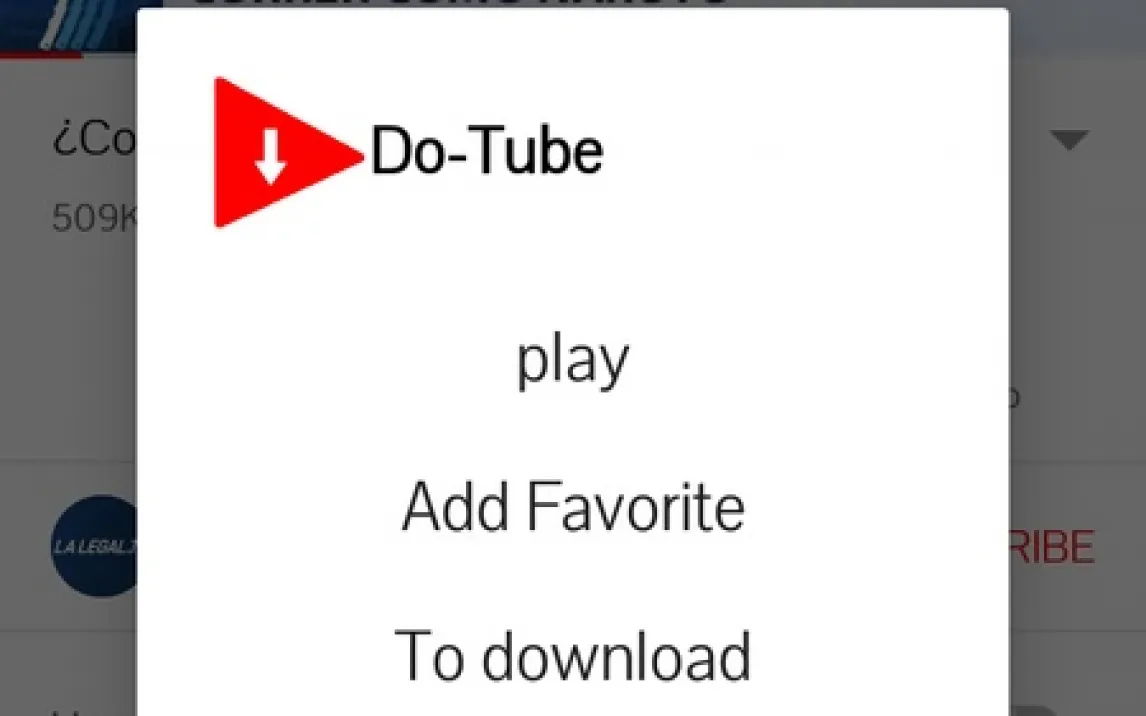This screenshot has height=716, width=1146.
Task: Select the To download option
Action: [x=572, y=656]
